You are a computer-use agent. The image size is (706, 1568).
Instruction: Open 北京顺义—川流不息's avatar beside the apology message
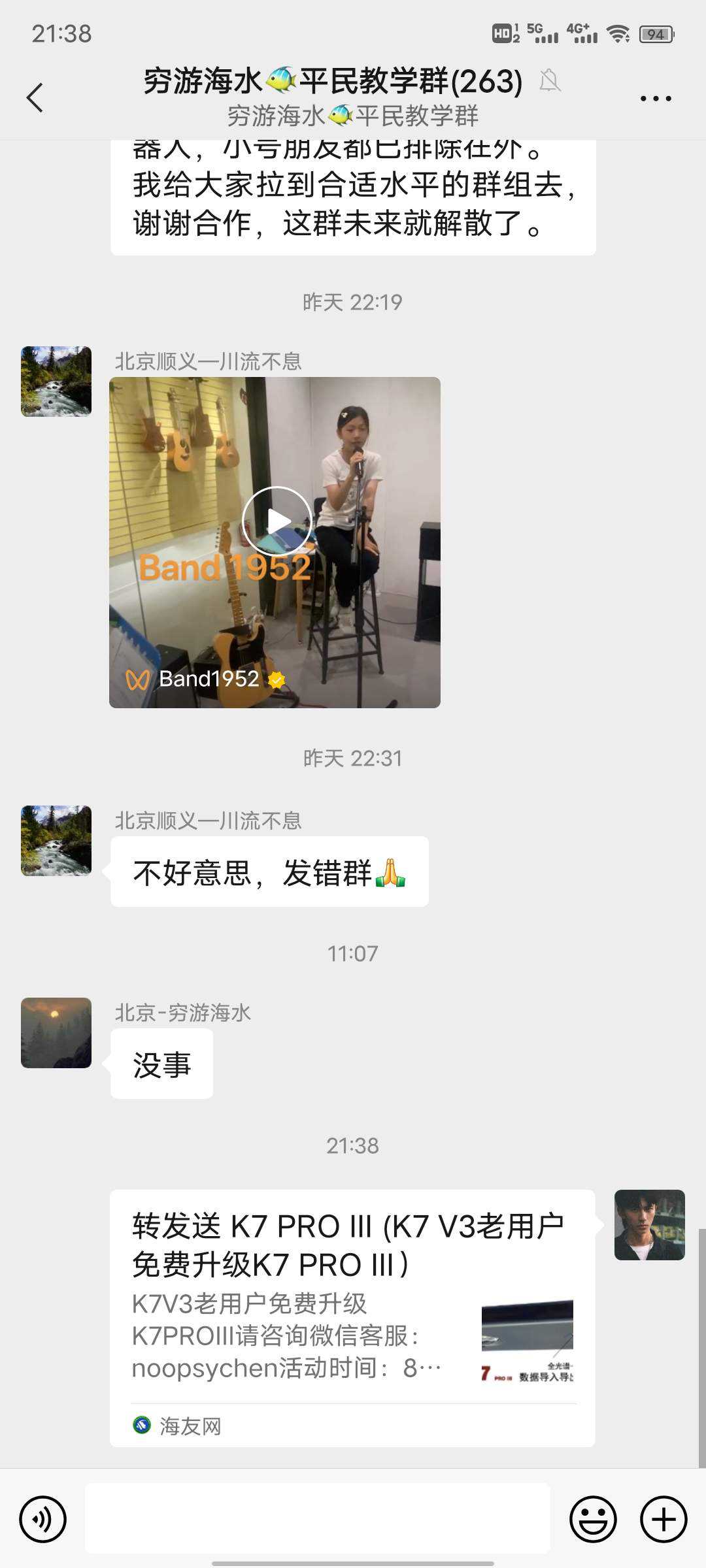click(x=56, y=841)
